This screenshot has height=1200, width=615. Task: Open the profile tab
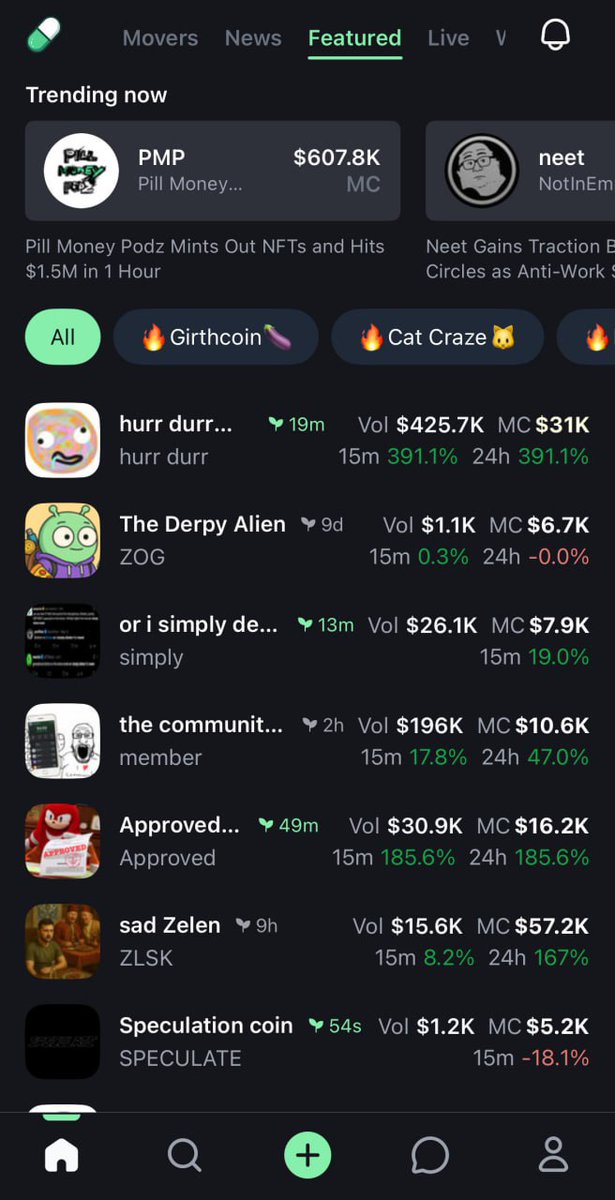553,1156
